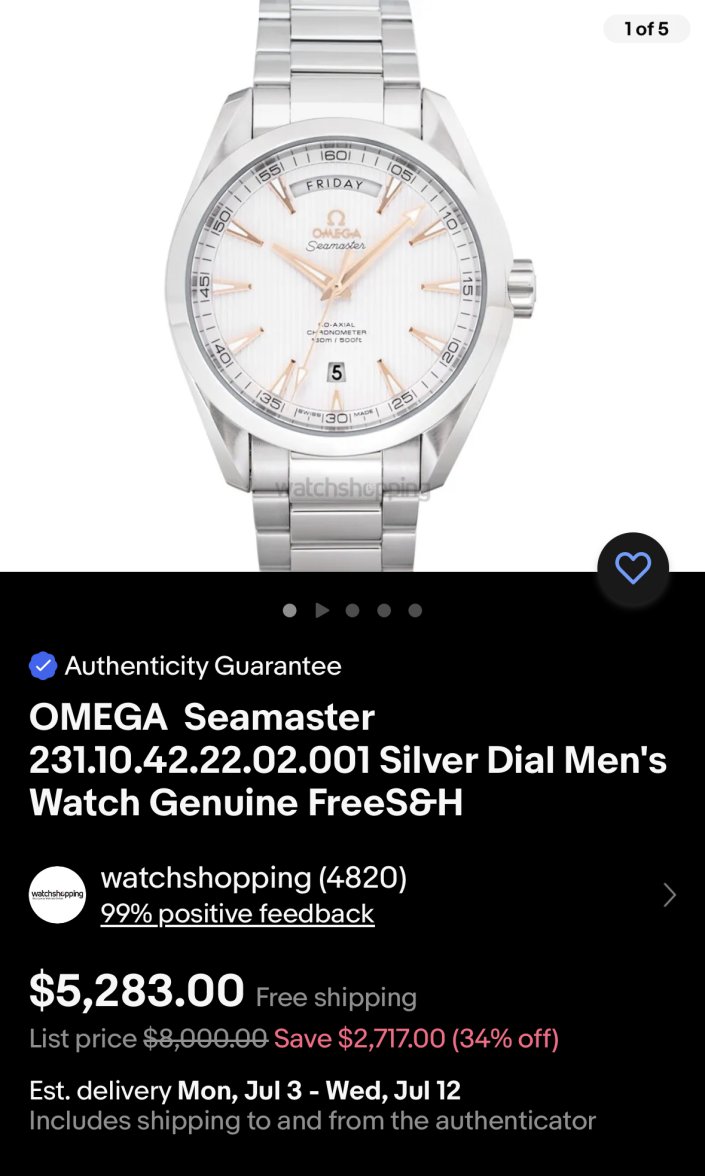Open watchshopping seller profile chevron
Screen dimensions: 705x1176
point(669,895)
